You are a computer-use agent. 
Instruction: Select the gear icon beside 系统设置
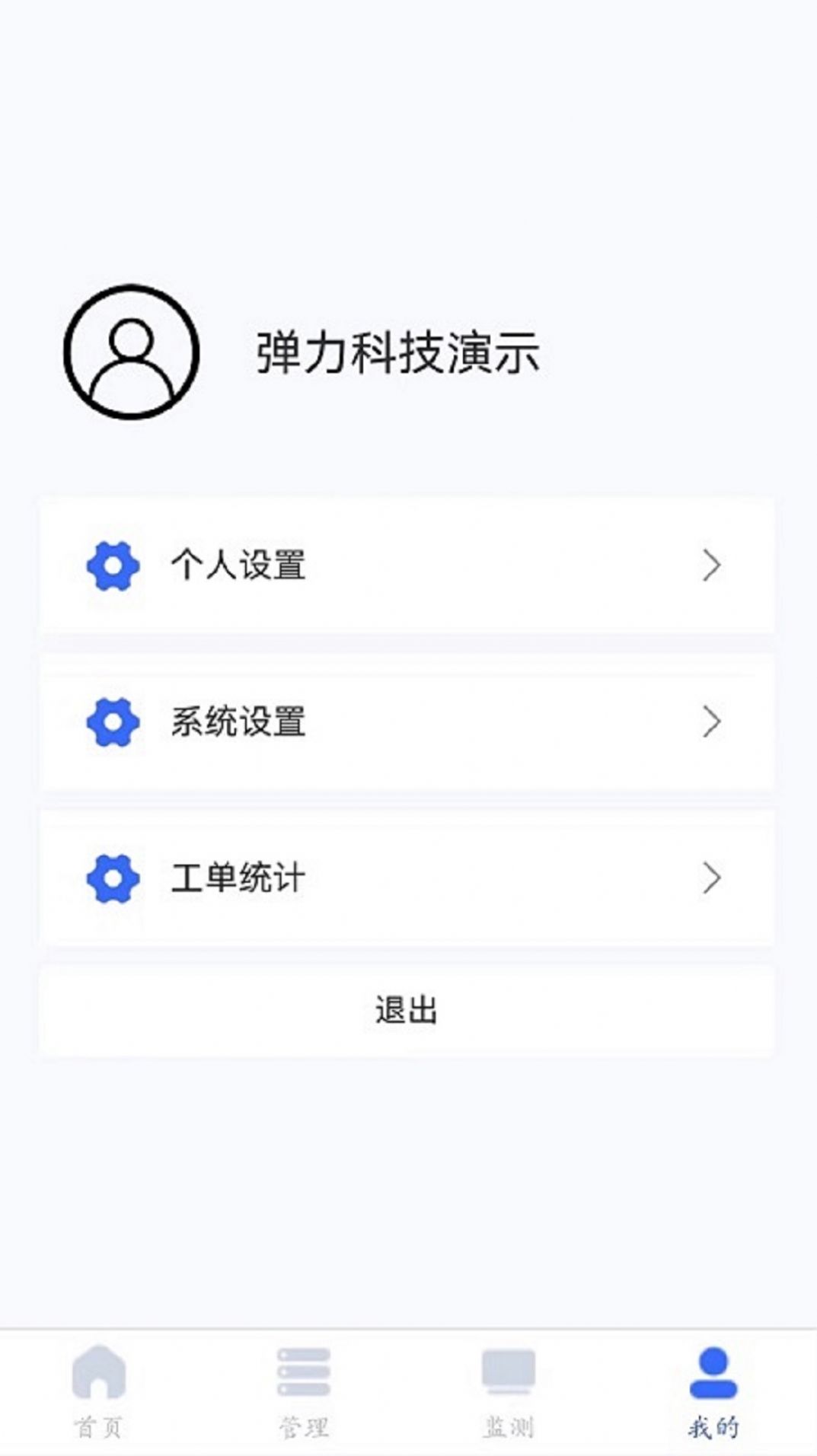pyautogui.click(x=113, y=723)
